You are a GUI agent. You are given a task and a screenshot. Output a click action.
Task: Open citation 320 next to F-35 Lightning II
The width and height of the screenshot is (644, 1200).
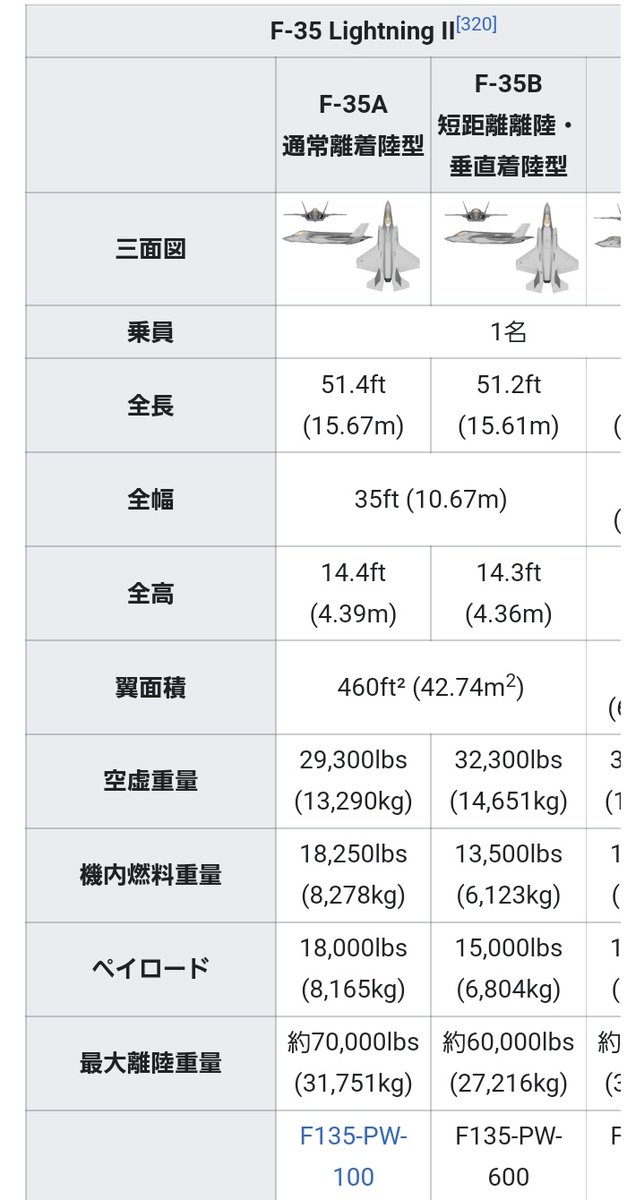[477, 24]
